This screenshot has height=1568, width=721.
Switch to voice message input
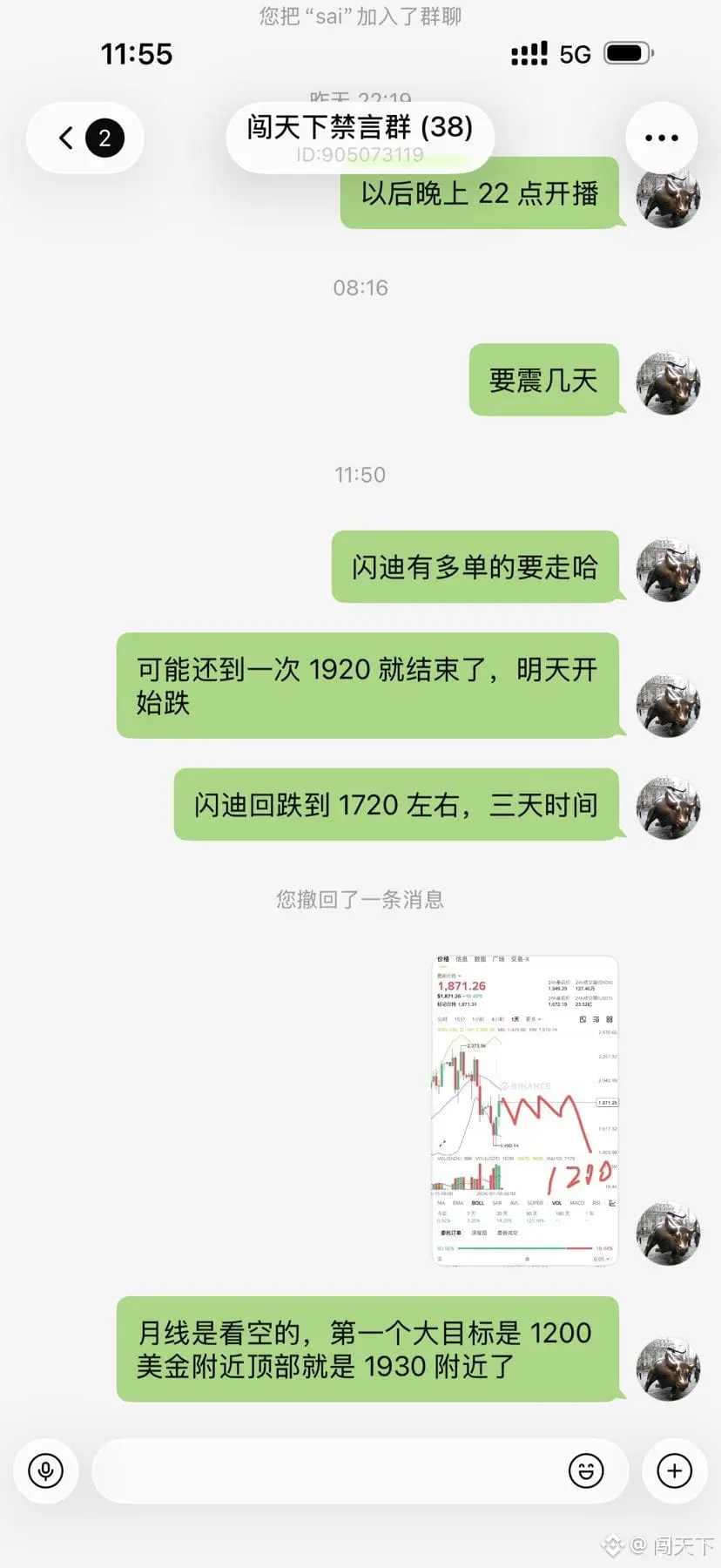46,1471
